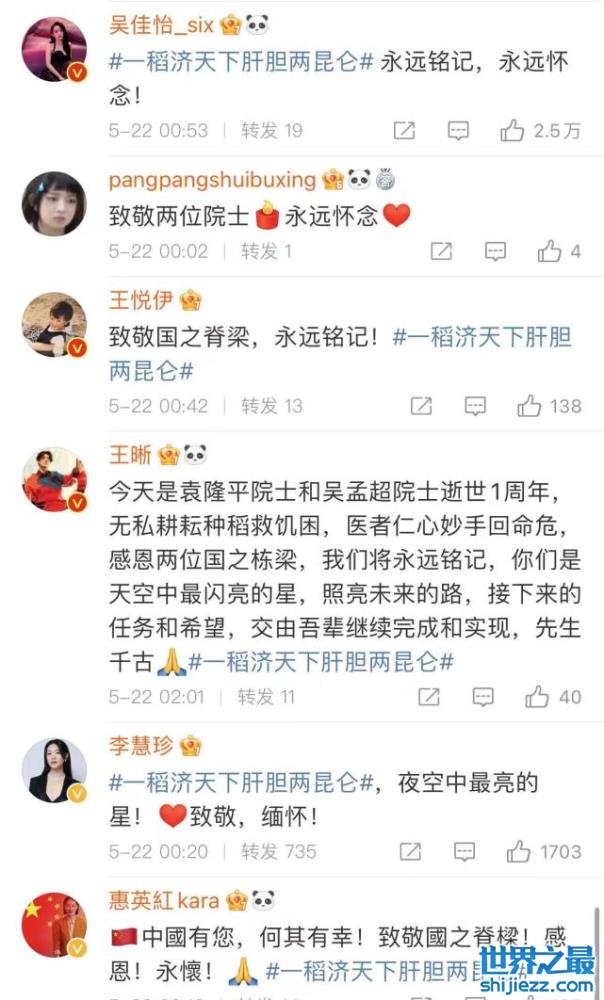View pangpangshuibuxing's avatar profile
Screen dimensions: 604x1000
[x=53, y=203]
